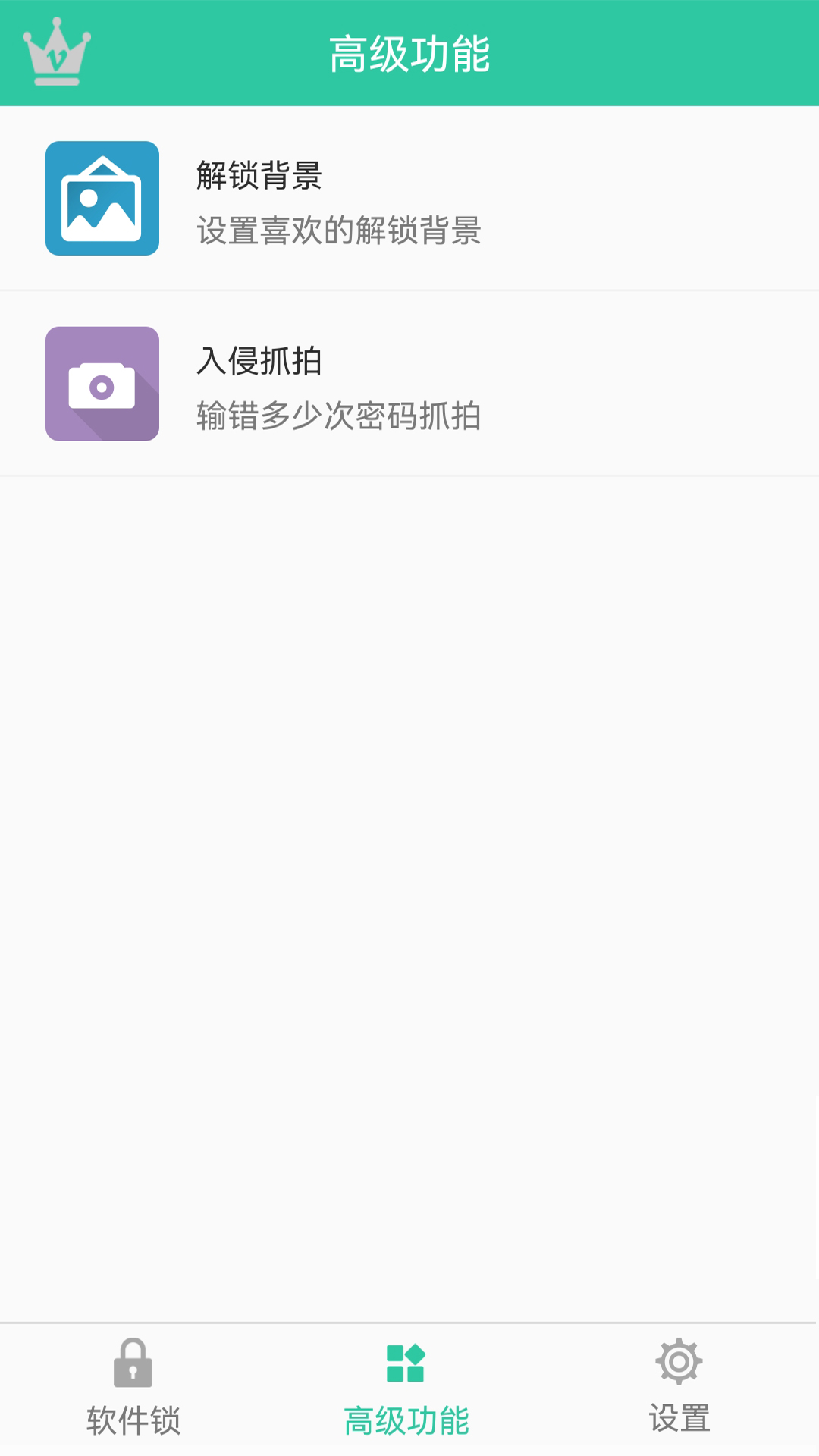Tap the crown VIP icon in header
Image resolution: width=819 pixels, height=1456 pixels.
(55, 52)
